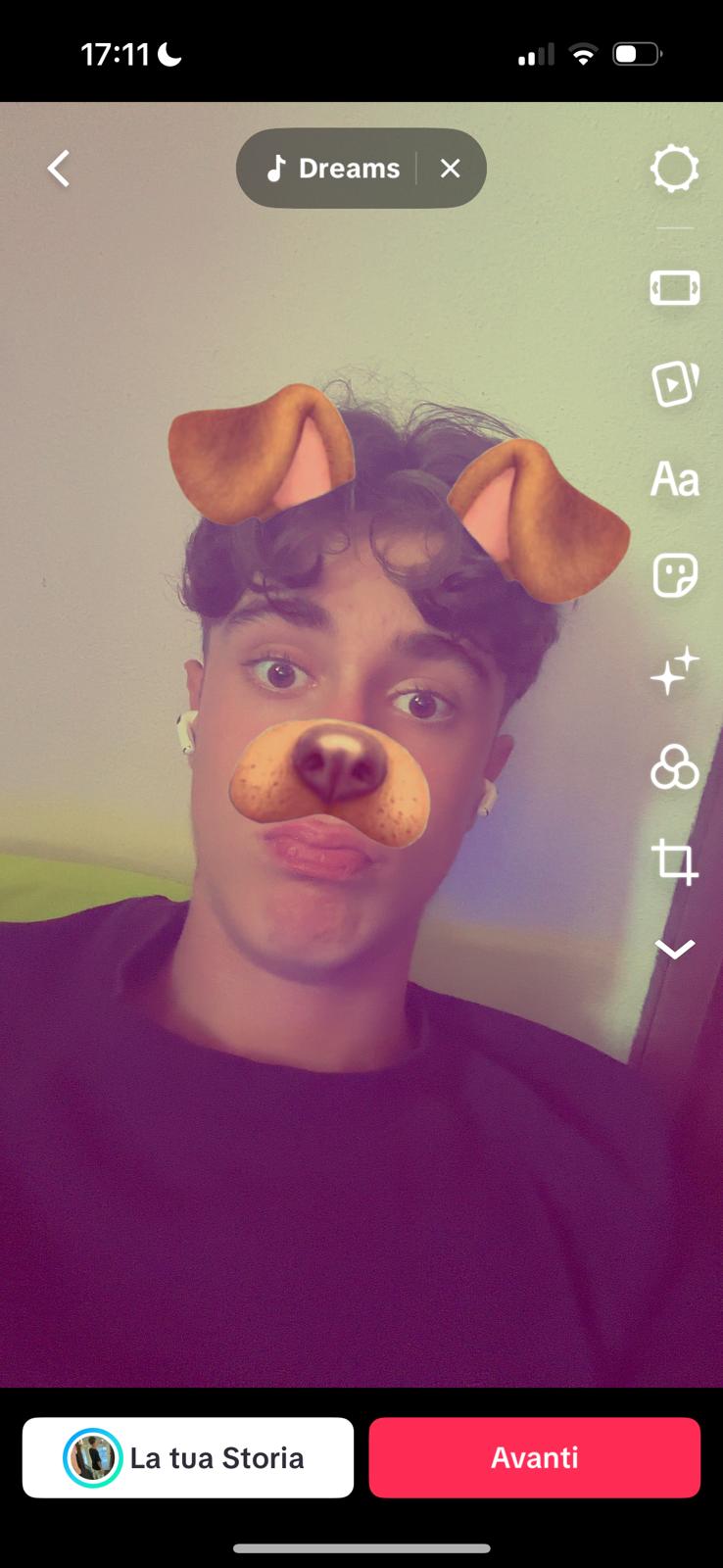Open the settings gear icon
Viewport: 723px width, 1568px height.
(674, 169)
